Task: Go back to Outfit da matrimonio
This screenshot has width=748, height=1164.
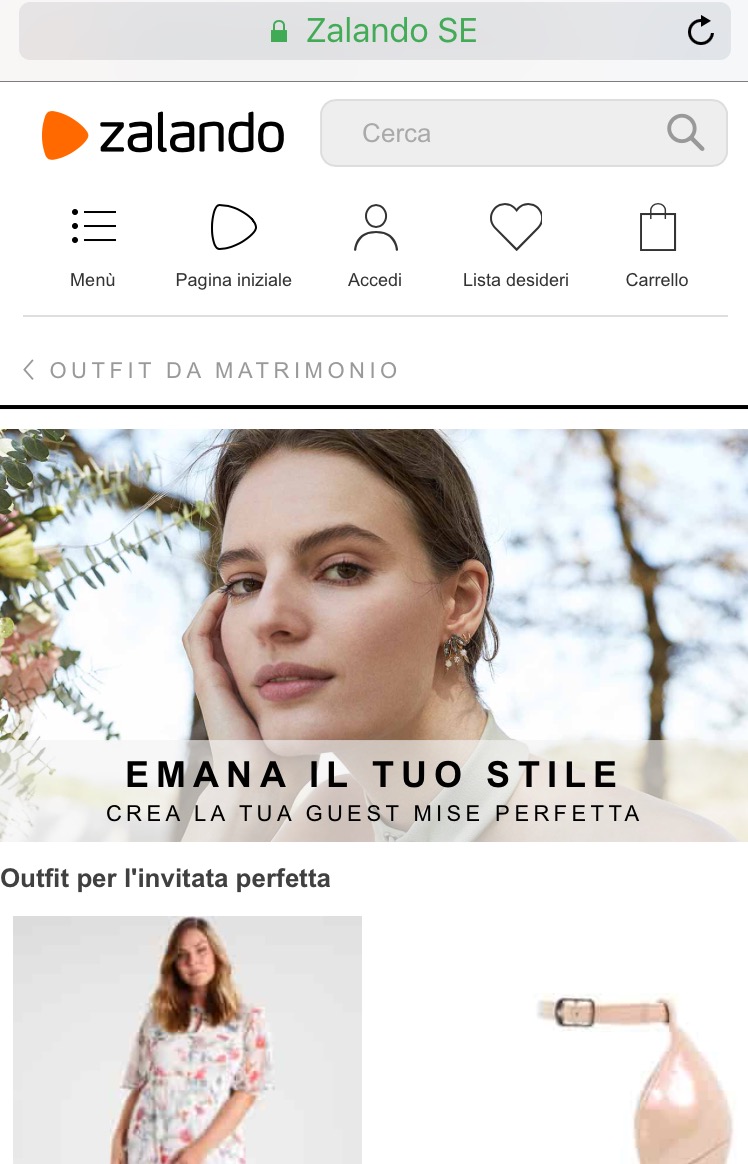Action: (210, 370)
